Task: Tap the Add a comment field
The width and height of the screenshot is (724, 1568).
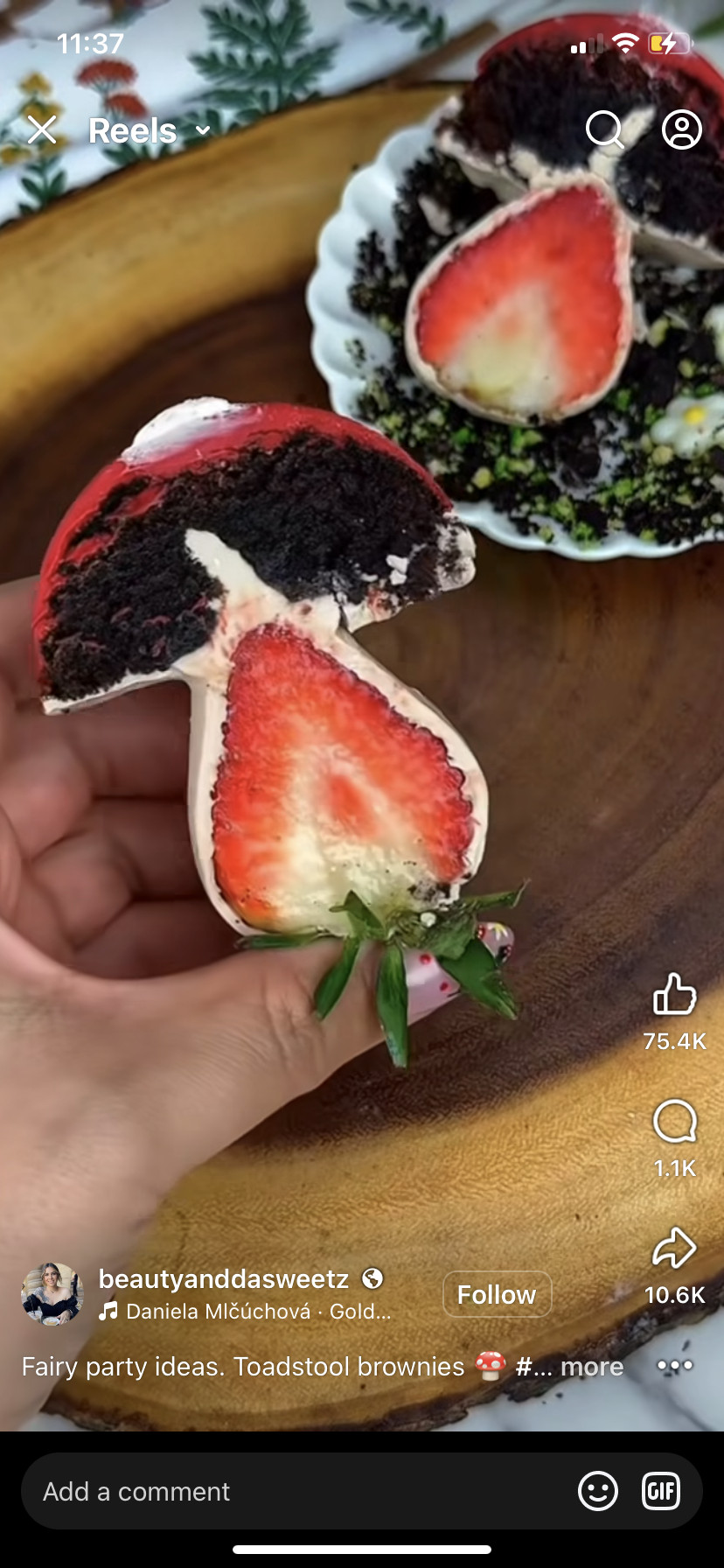Action: 297,1492
